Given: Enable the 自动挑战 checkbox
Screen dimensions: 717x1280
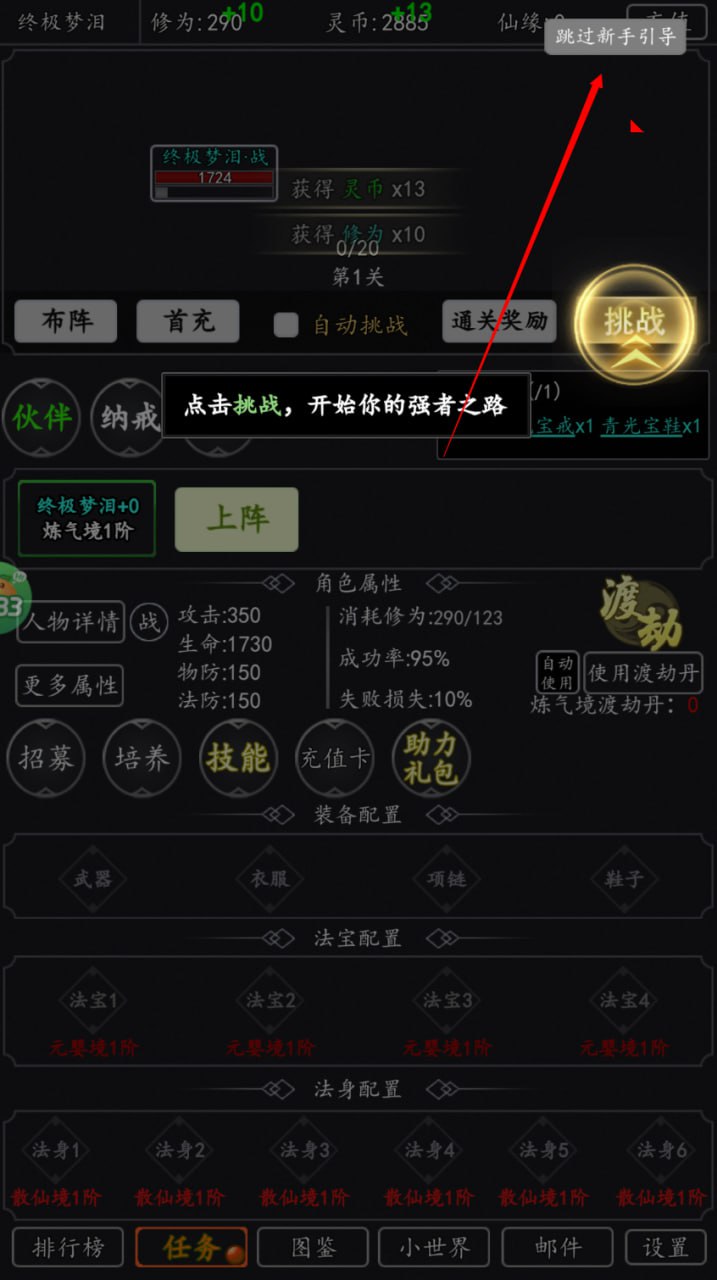Looking at the screenshot, I should click(286, 325).
